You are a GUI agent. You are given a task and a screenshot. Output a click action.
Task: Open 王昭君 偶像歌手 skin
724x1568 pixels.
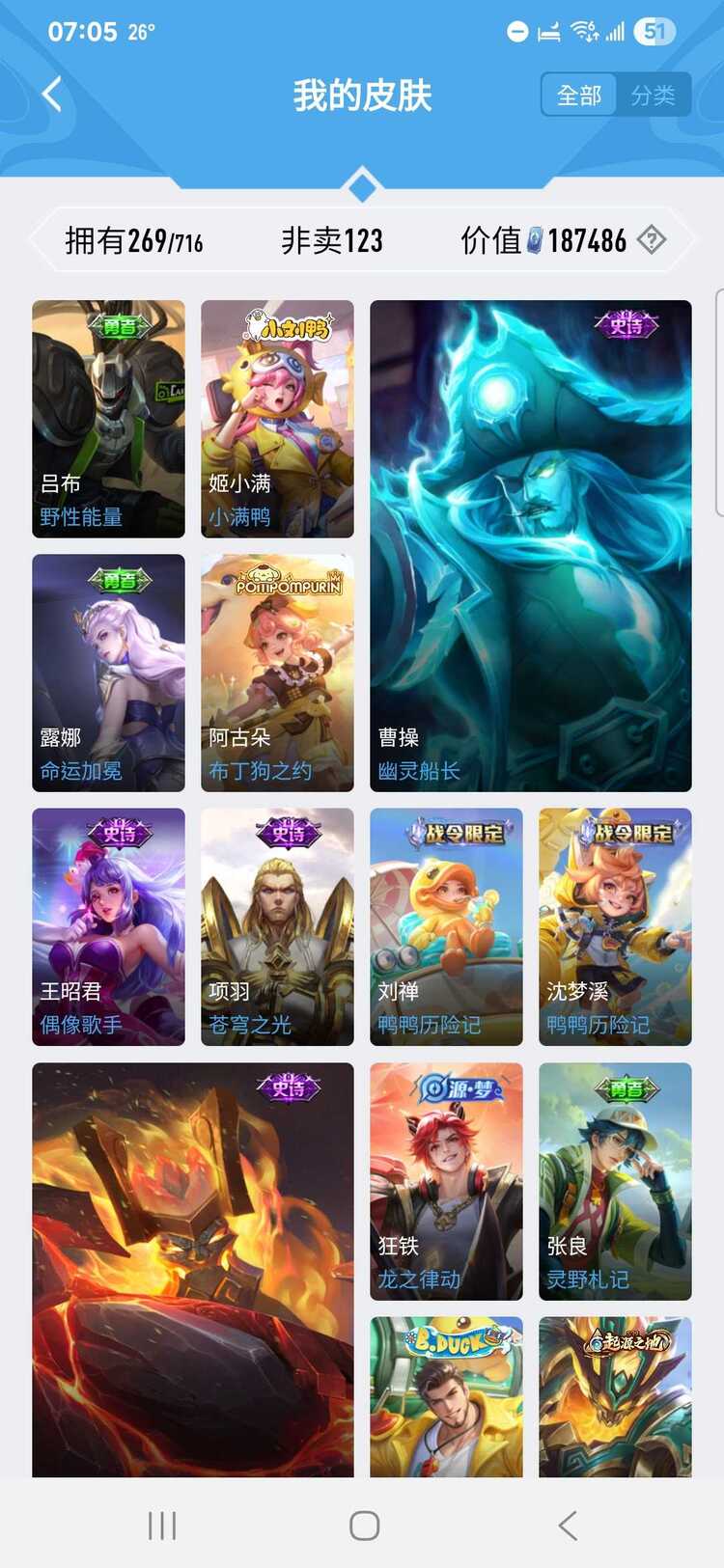coord(108,926)
